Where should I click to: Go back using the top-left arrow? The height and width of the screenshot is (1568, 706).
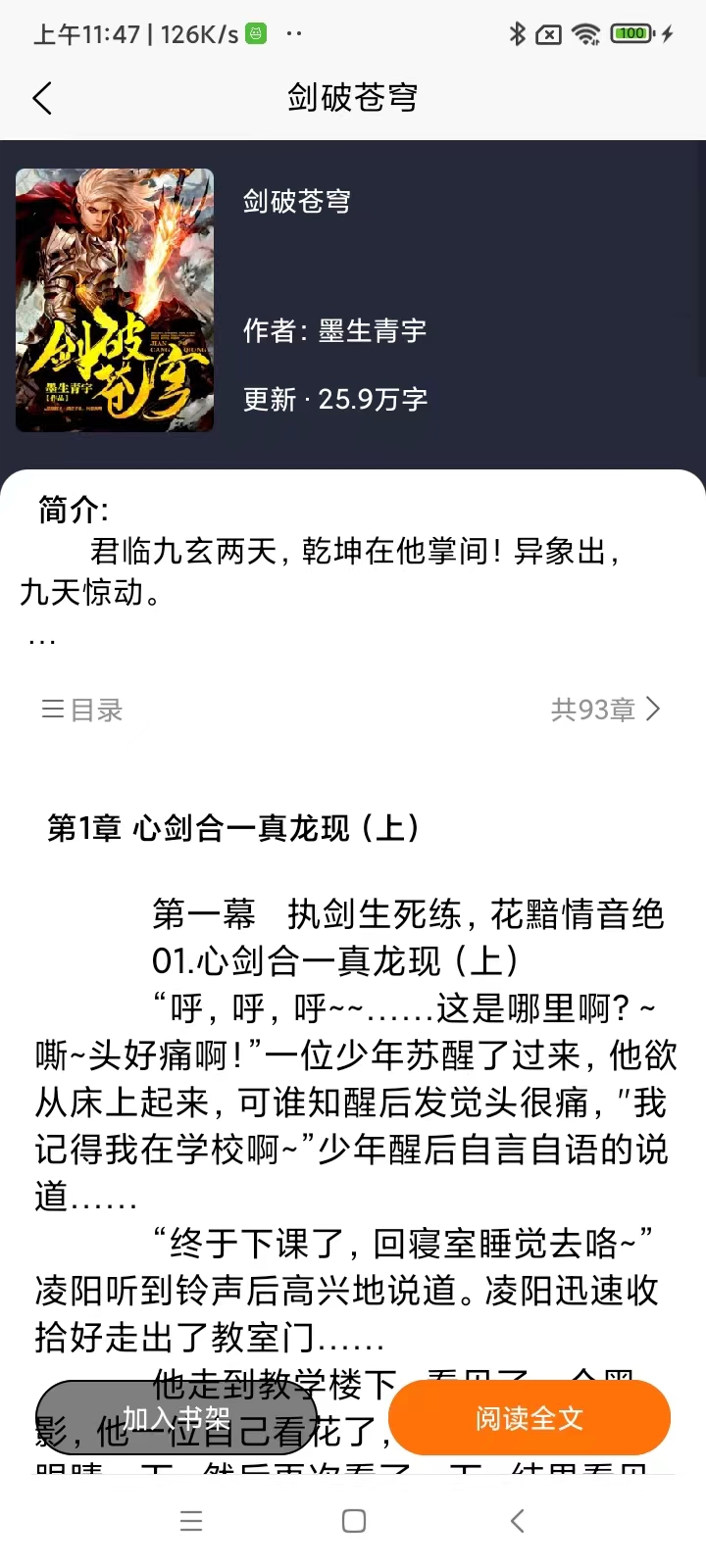click(x=42, y=98)
